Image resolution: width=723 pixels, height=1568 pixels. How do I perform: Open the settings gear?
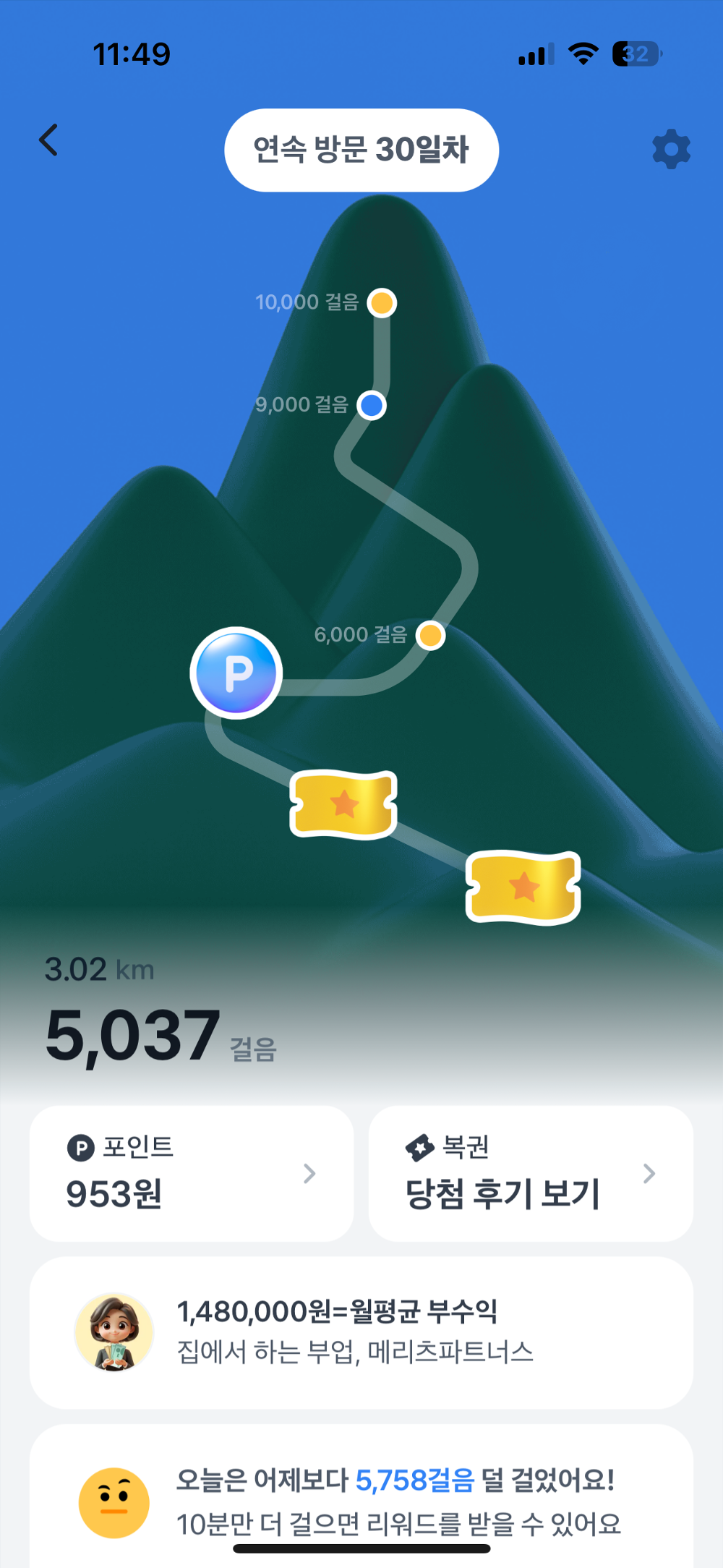[671, 150]
